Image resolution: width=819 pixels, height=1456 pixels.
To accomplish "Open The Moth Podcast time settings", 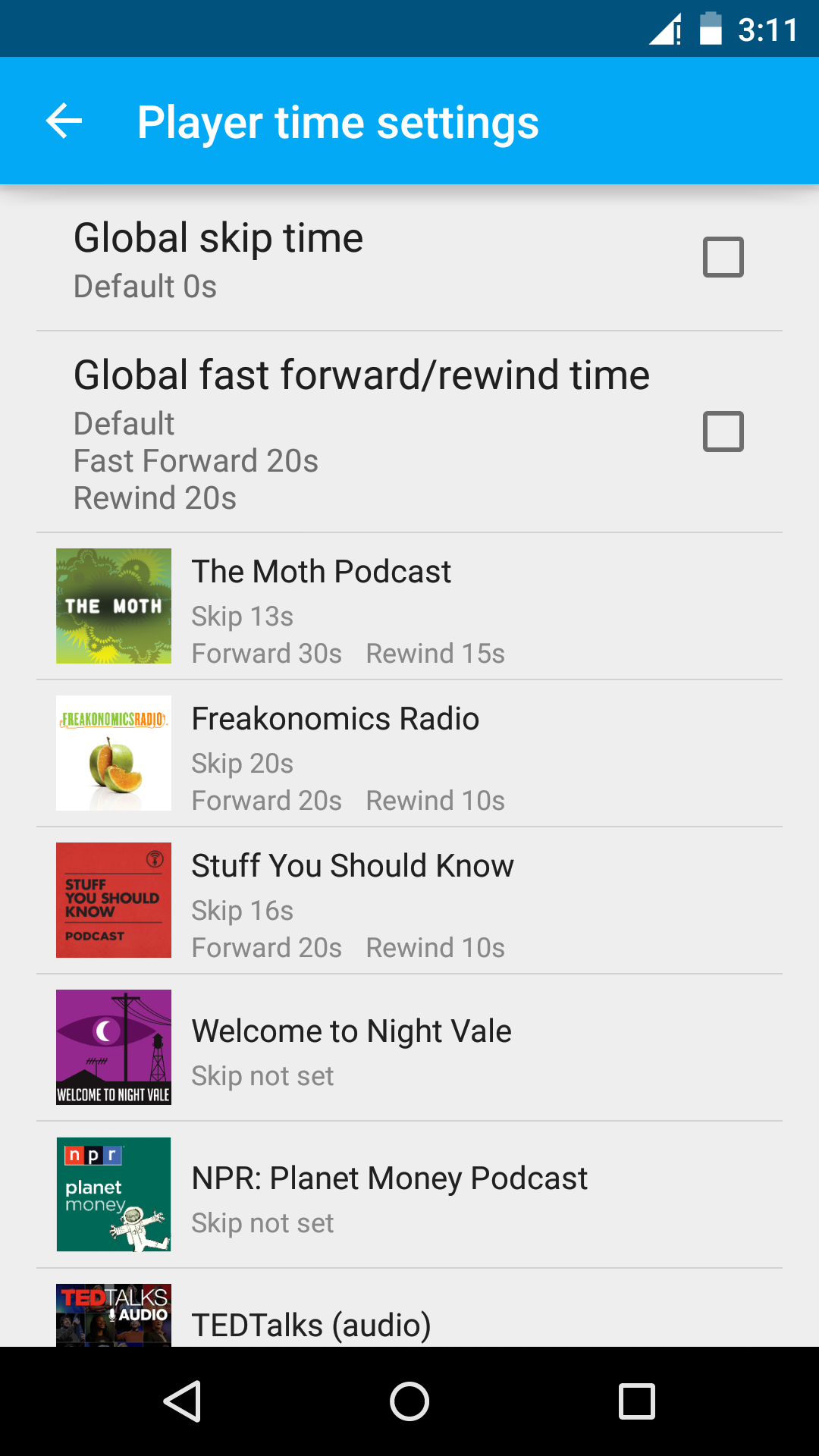I will pyautogui.click(x=409, y=607).
